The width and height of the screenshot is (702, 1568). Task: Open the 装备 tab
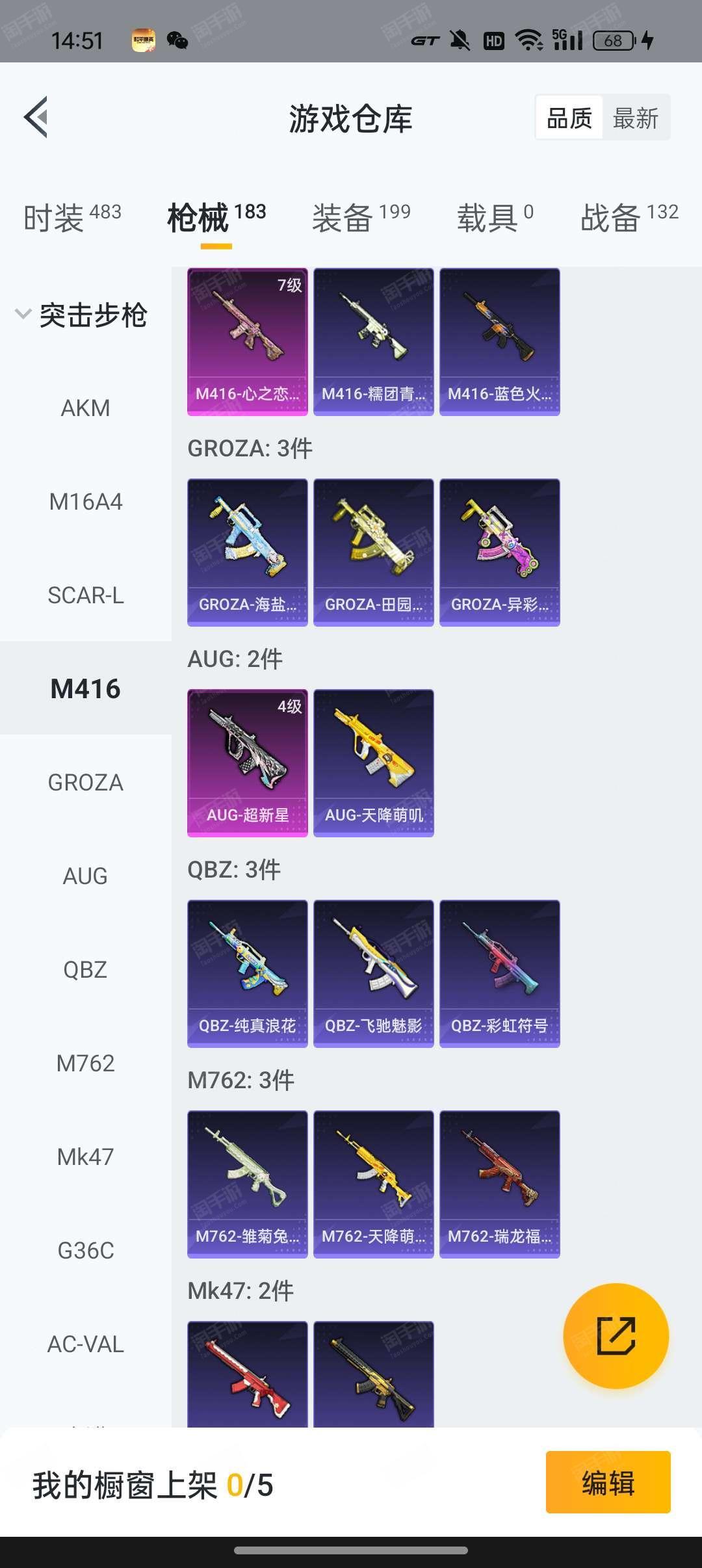tap(361, 217)
